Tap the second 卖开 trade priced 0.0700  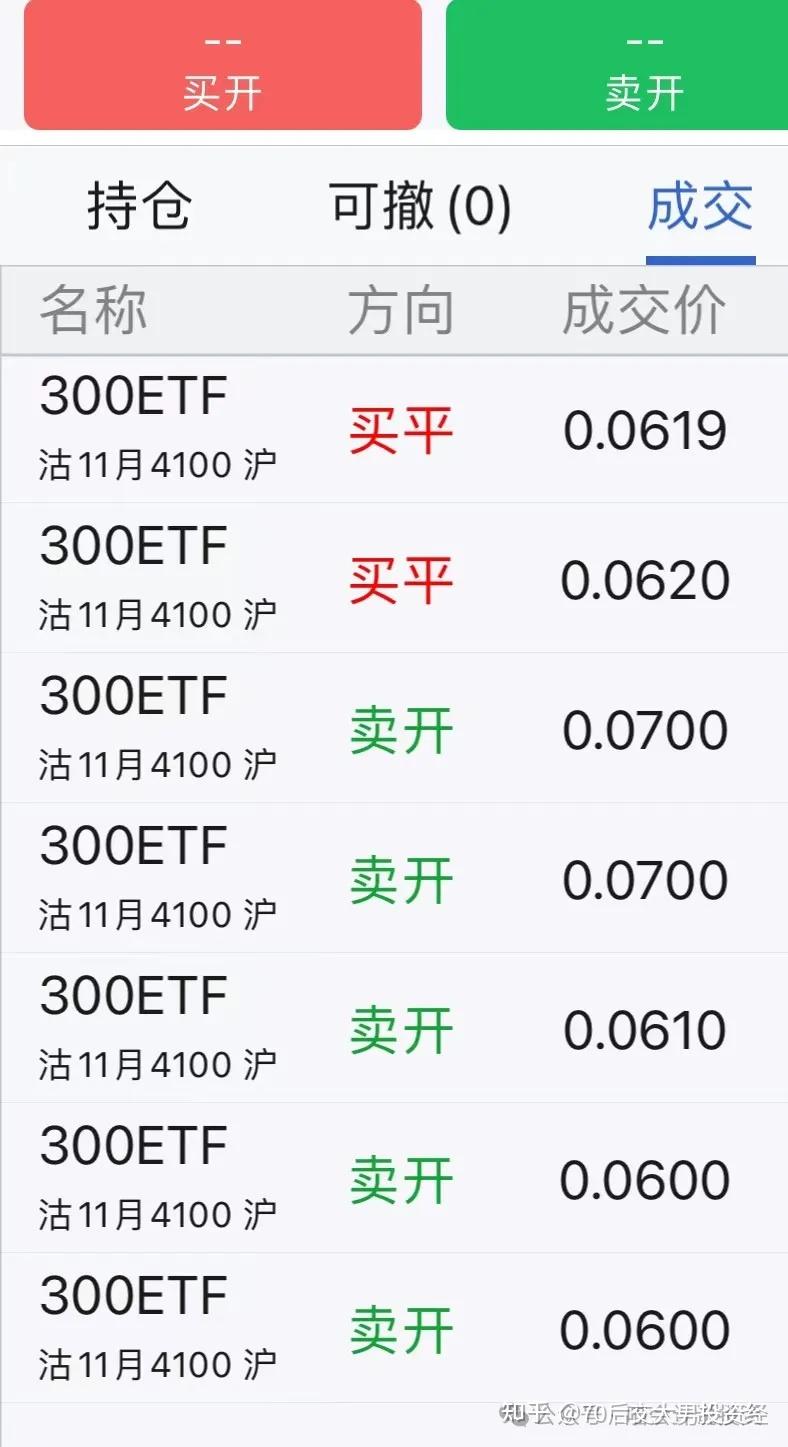pos(400,877)
